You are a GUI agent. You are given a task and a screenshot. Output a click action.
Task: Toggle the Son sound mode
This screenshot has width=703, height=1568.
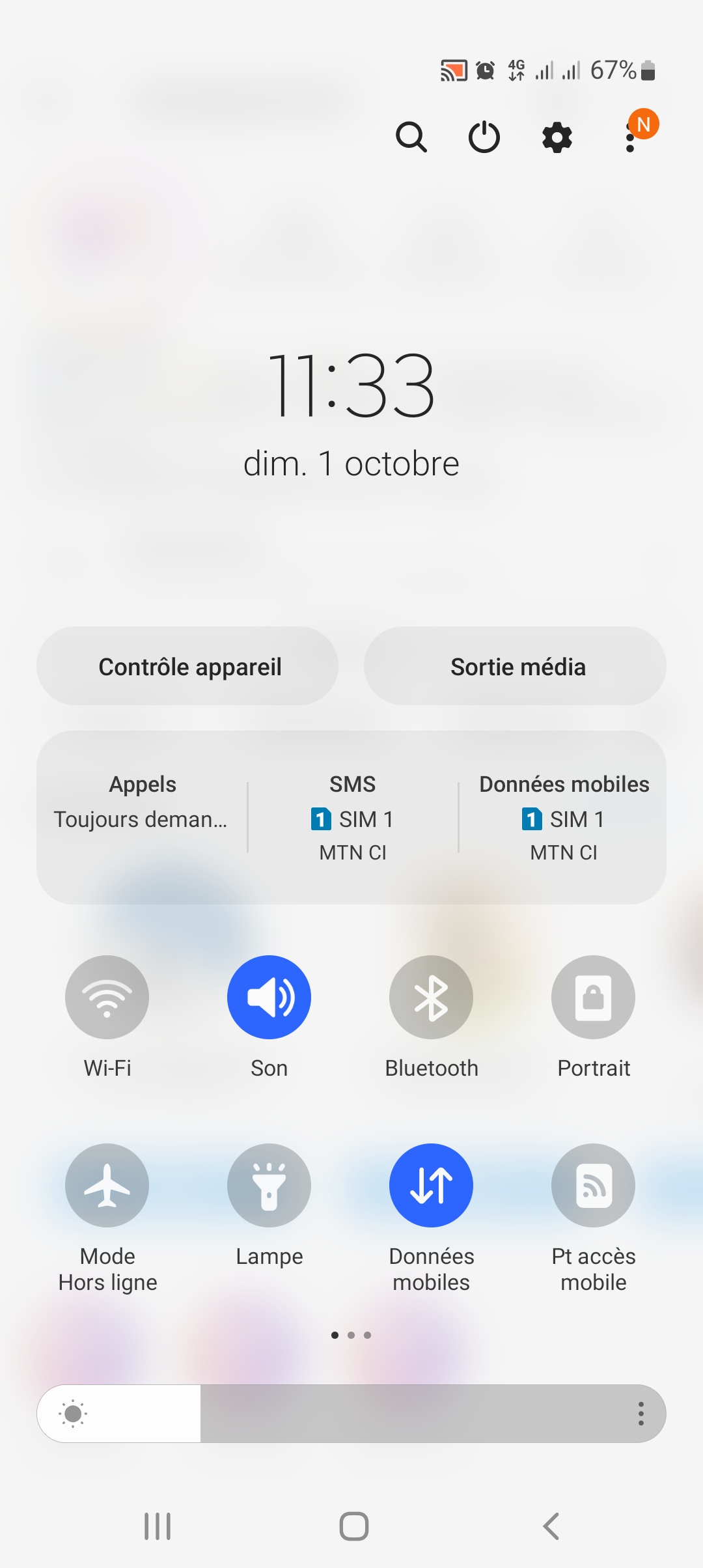(x=269, y=997)
